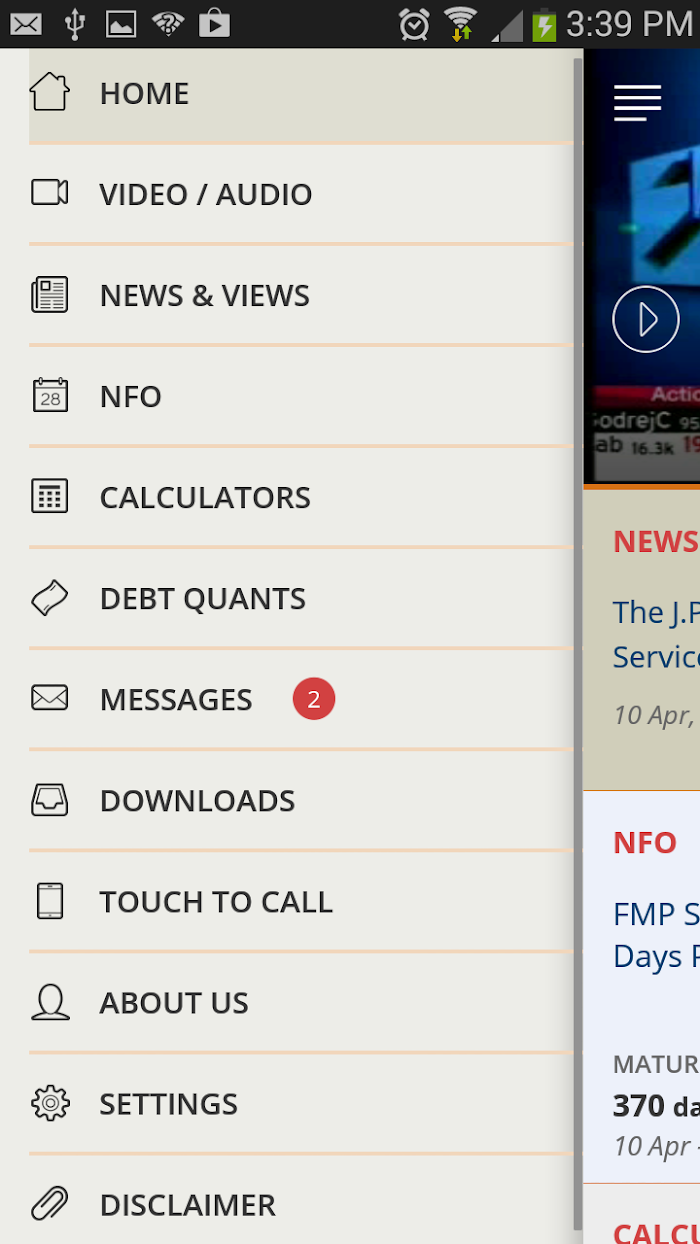Screen dimensions: 700x1244
Task: Open About Us page
Action: (173, 1003)
